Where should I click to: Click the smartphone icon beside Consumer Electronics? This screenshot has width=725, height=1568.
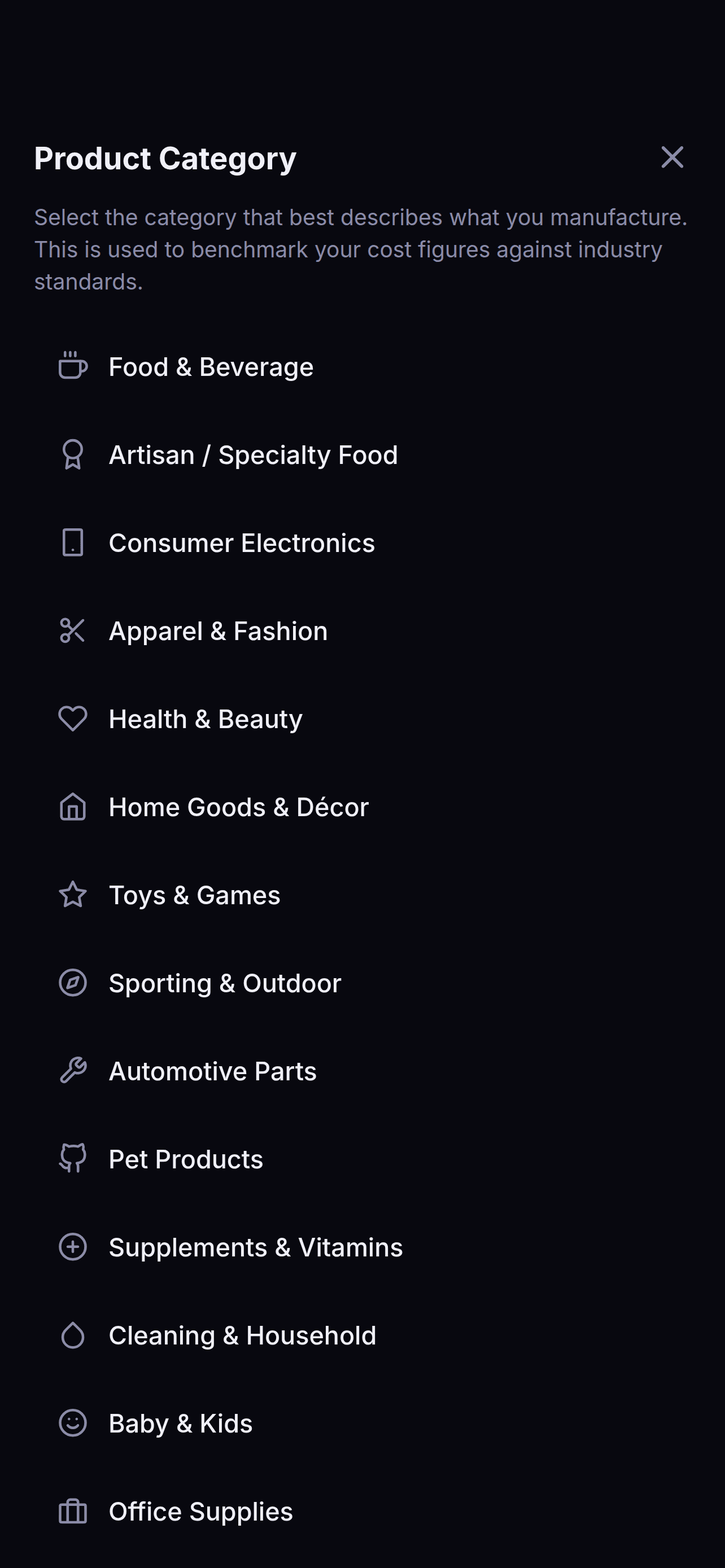click(72, 542)
